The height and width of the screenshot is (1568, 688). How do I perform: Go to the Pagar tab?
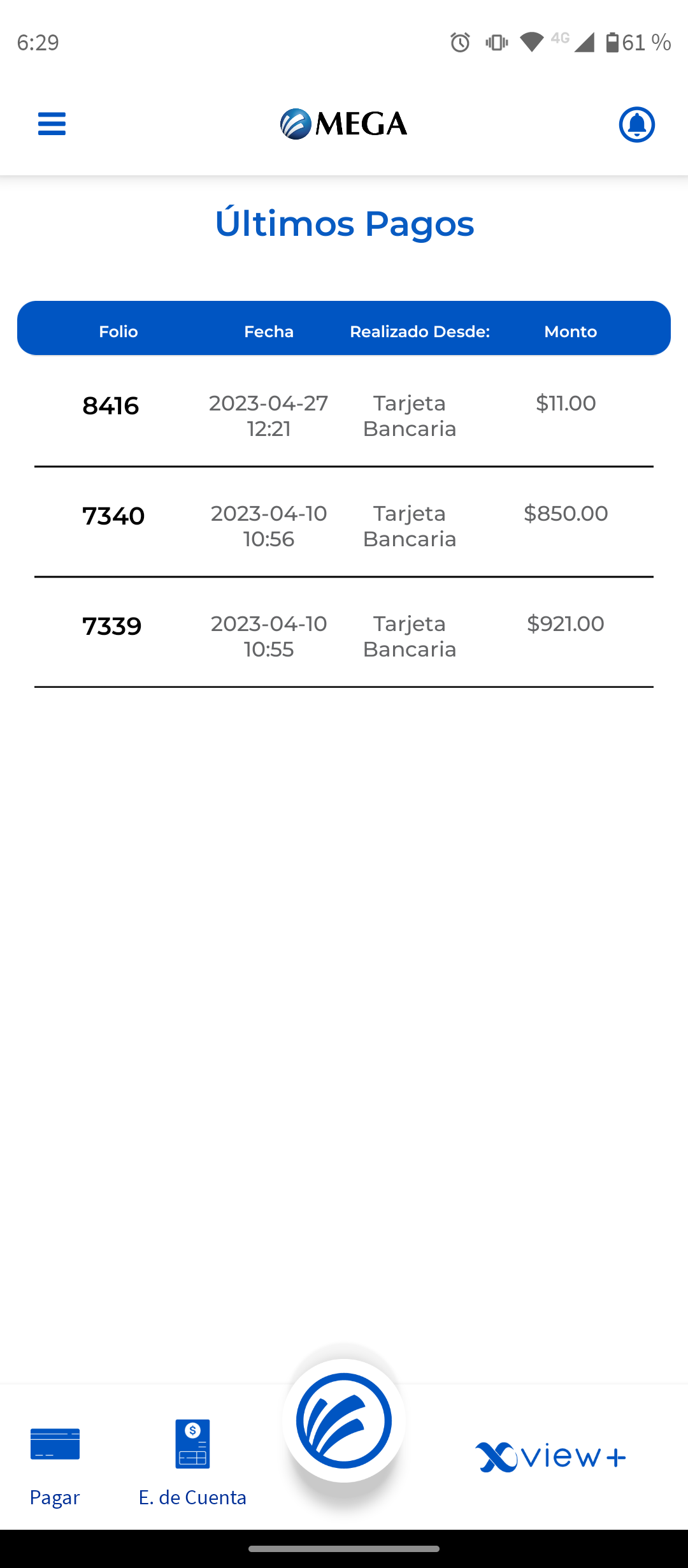click(x=55, y=1462)
